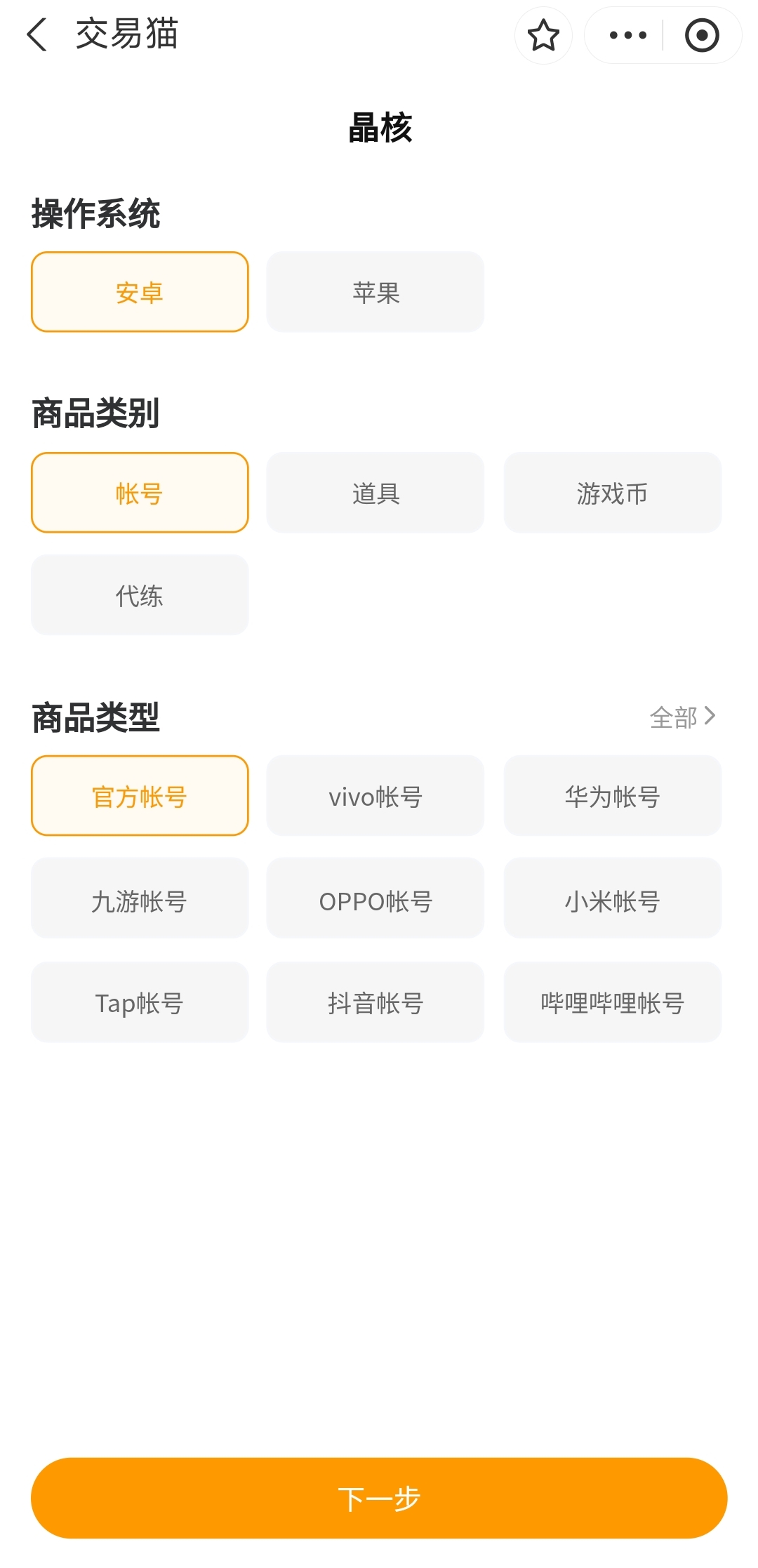Screen dimensions: 758x1568
Task: Choose the 代练 category
Action: (140, 595)
